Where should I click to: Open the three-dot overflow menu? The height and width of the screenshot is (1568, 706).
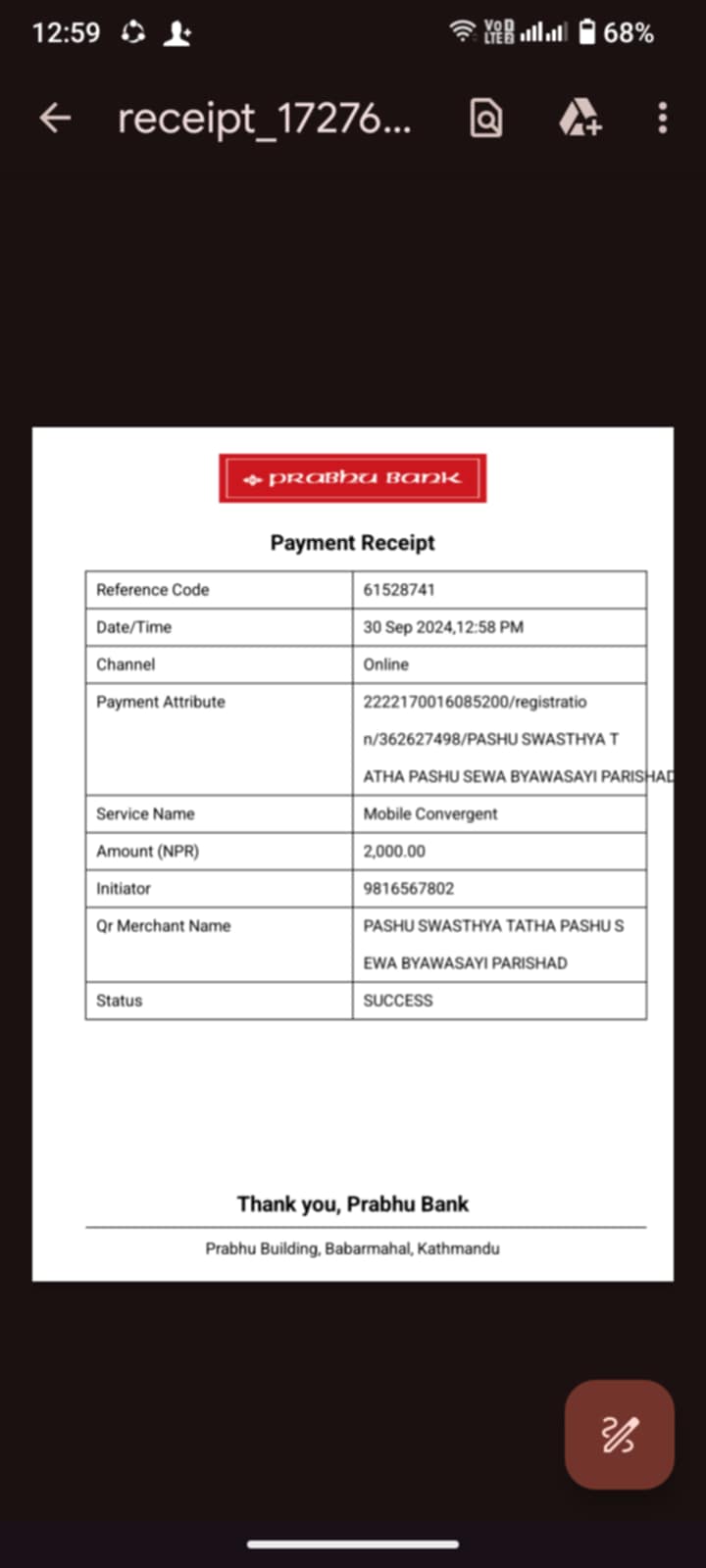tap(663, 119)
